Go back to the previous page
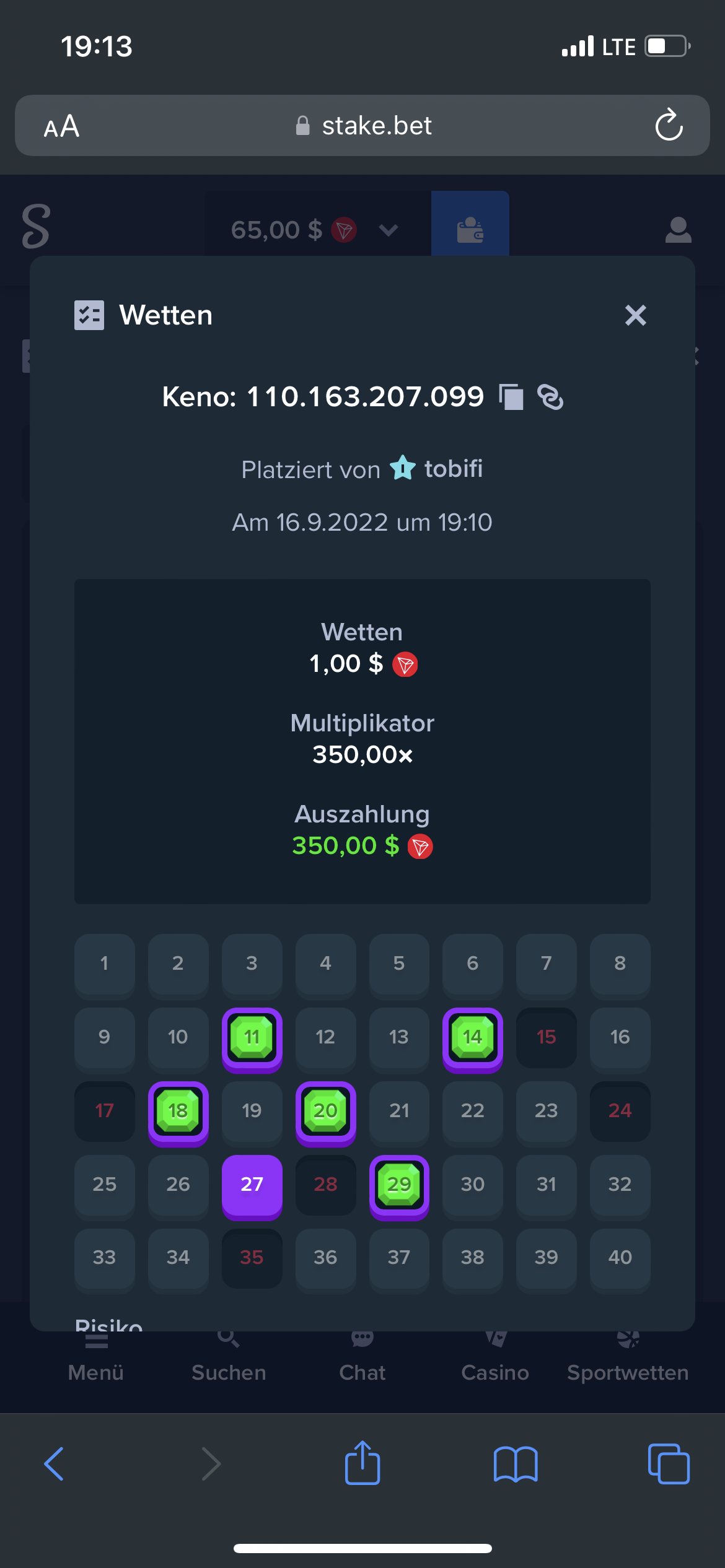Image resolution: width=725 pixels, height=1568 pixels. tap(54, 1464)
